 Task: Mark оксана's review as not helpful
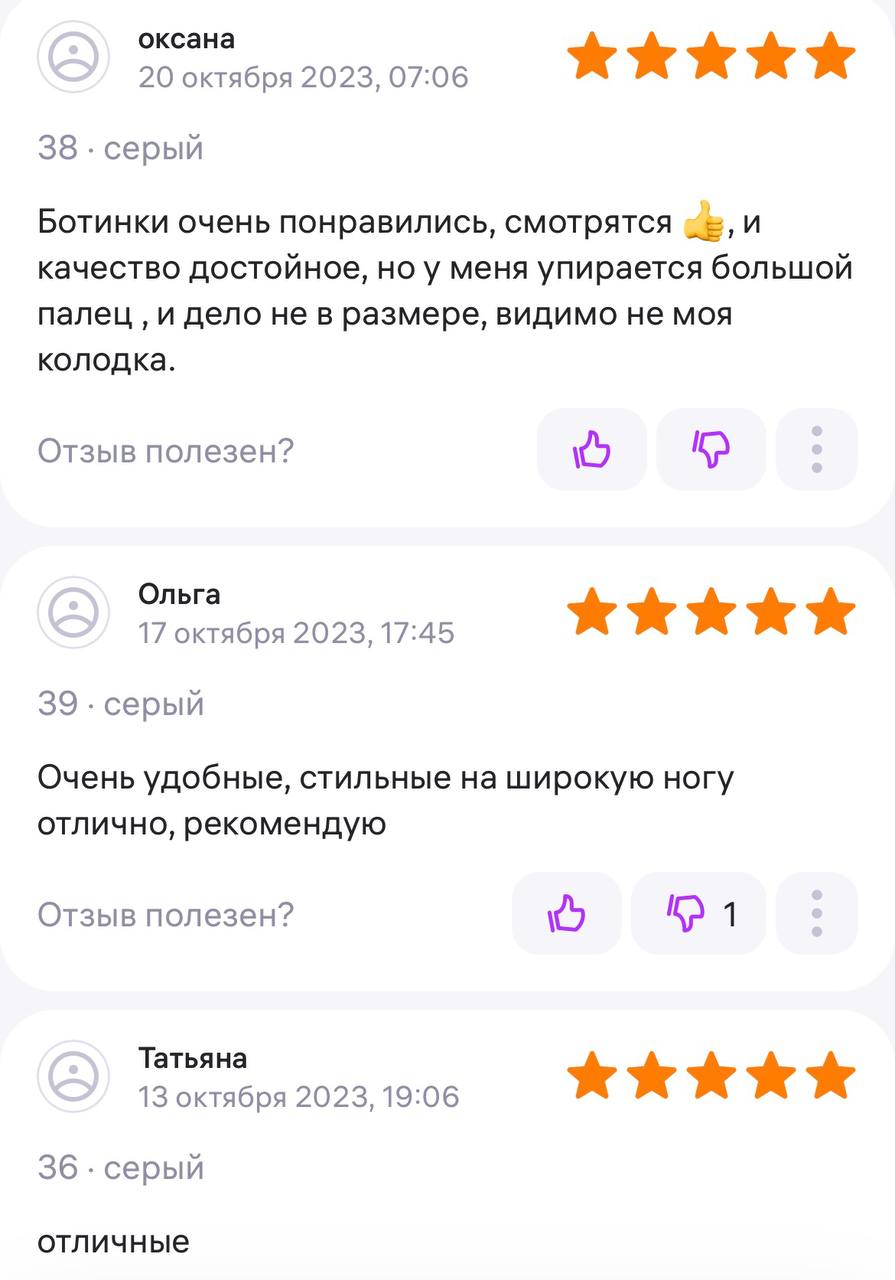[711, 450]
